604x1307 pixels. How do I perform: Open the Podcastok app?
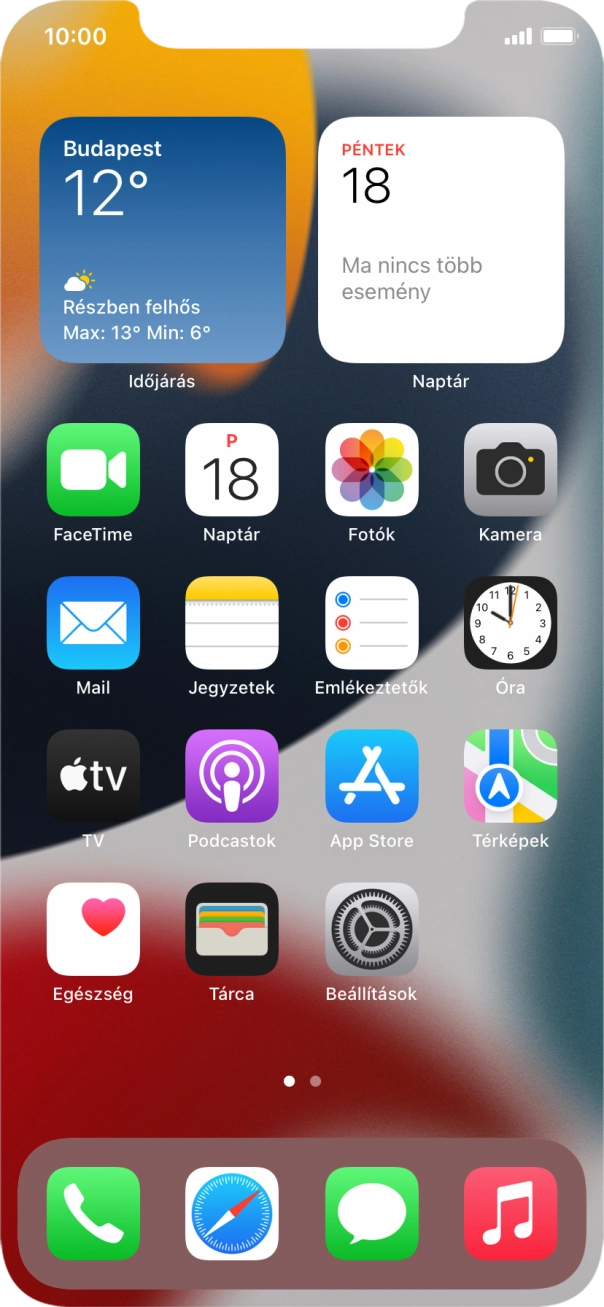232,776
